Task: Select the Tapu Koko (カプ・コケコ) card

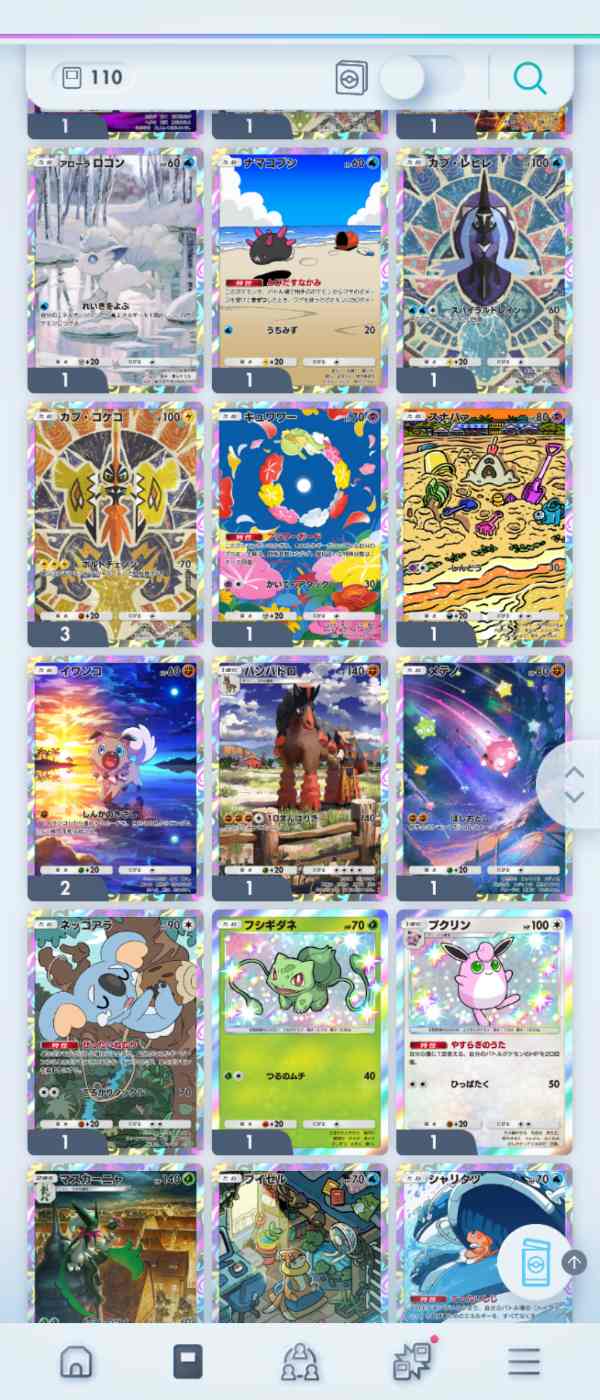Action: (x=115, y=522)
